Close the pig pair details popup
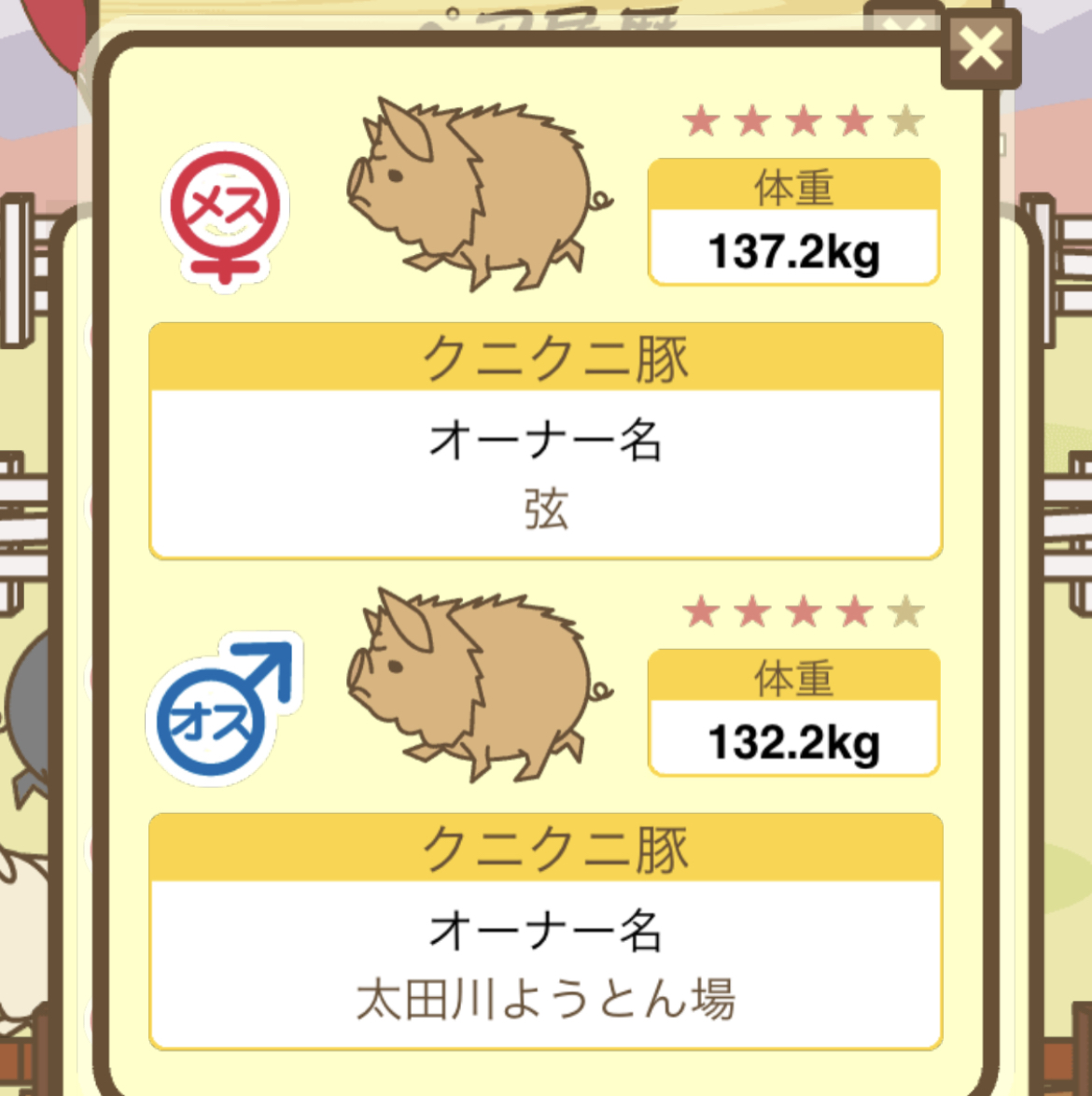The image size is (1092, 1096). (x=980, y=49)
